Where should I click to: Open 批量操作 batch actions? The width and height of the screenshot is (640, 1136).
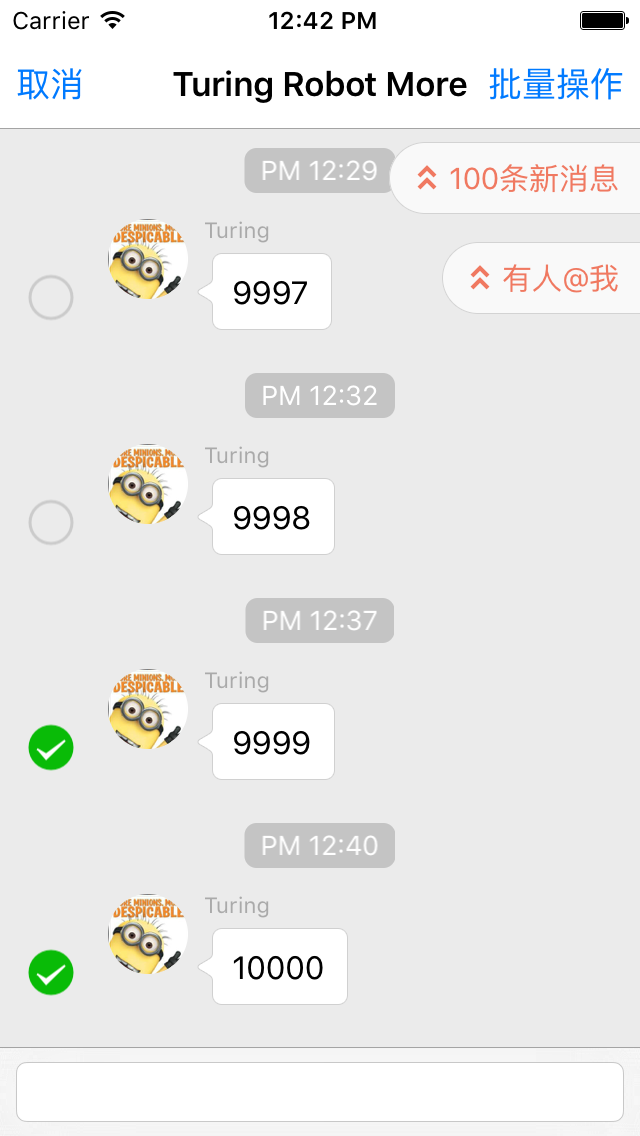click(x=556, y=85)
